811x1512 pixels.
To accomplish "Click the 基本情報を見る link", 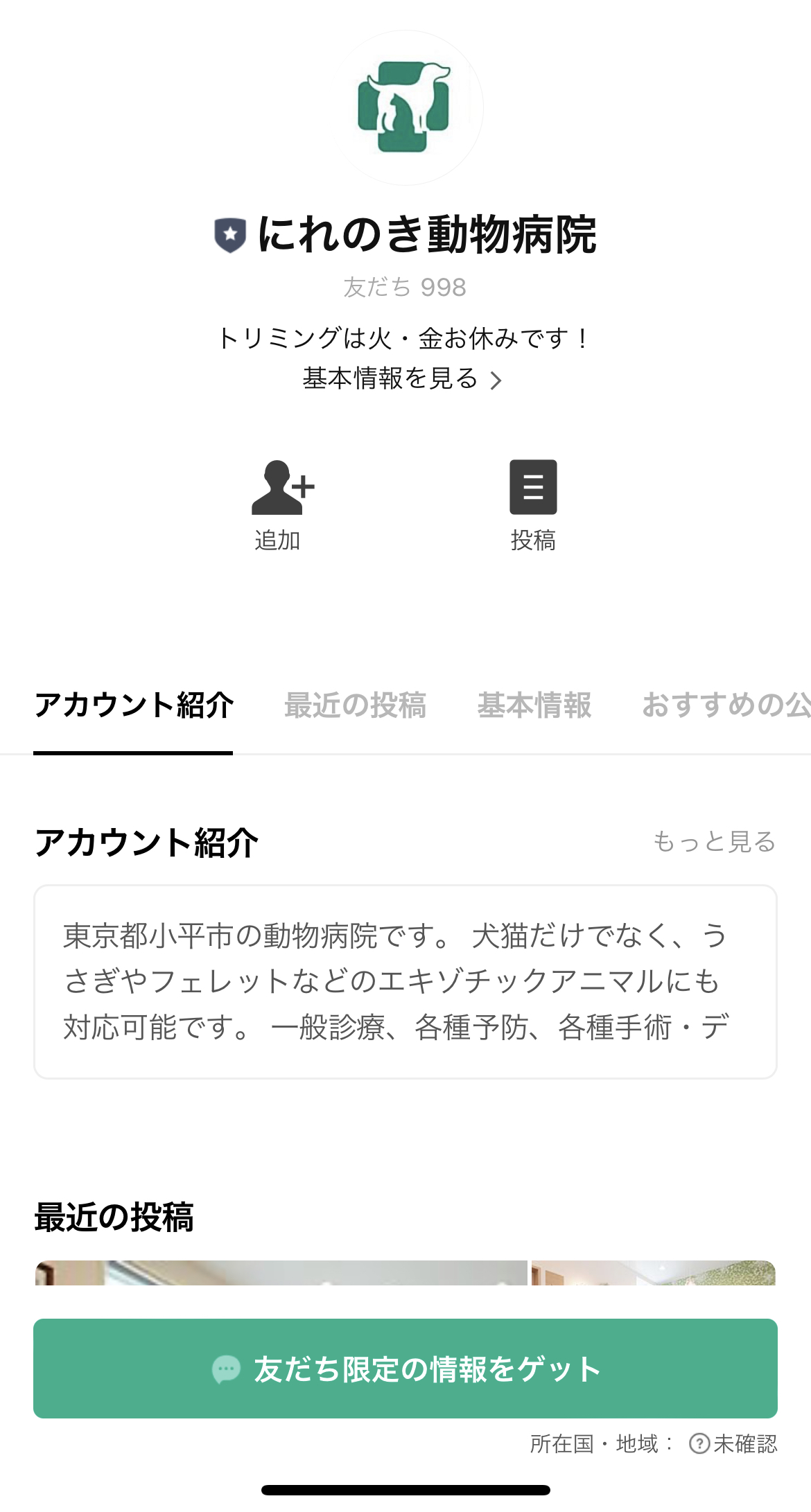I will tap(390, 379).
